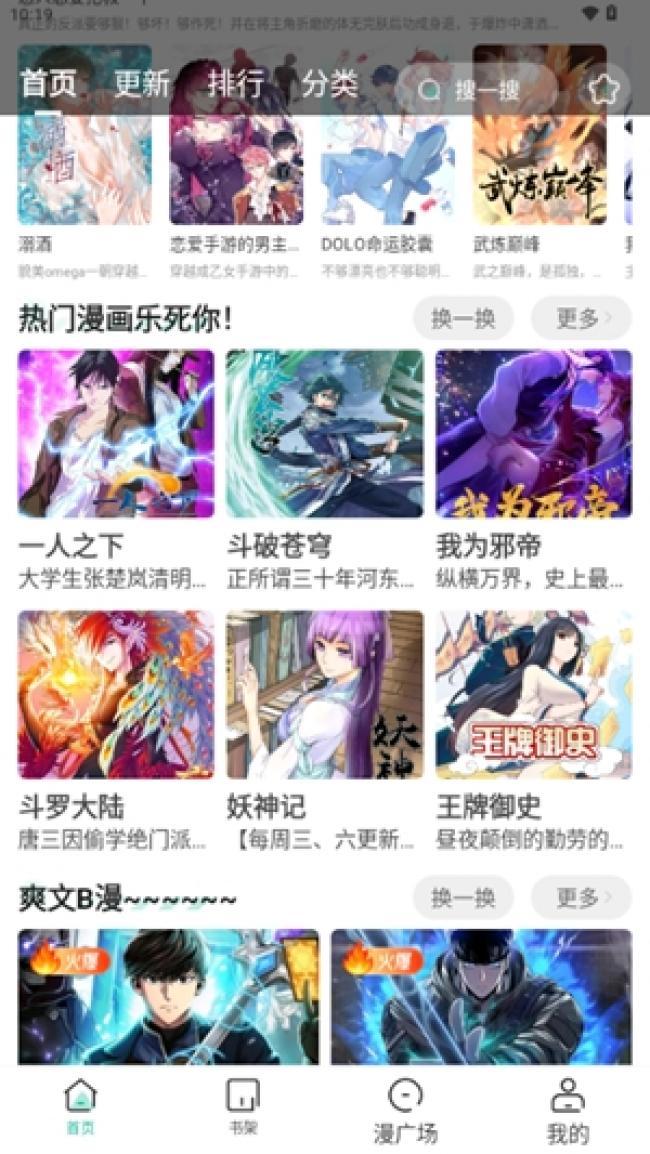Tap 换一换 in the 爽文B漫 section
Viewport: 650px width, 1154px height.
click(463, 898)
